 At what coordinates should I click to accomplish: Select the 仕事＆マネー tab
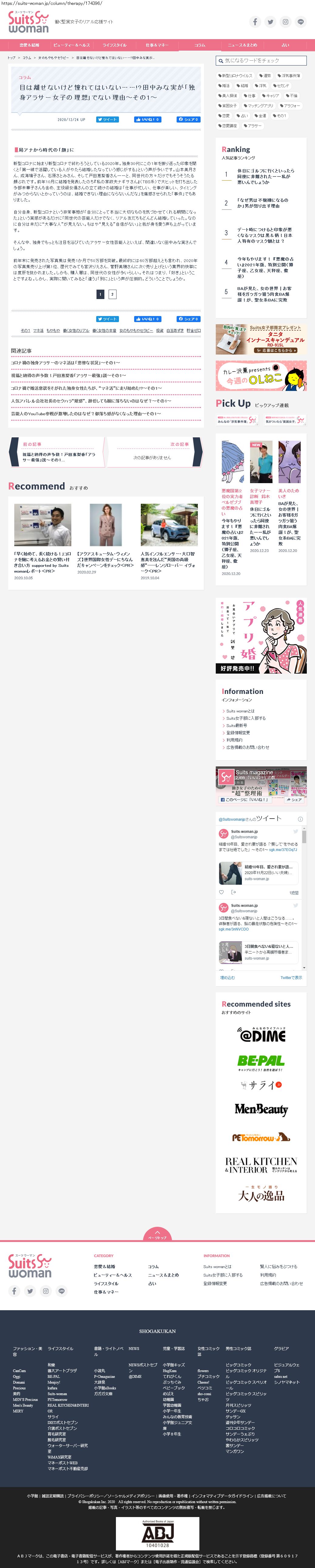(157, 45)
